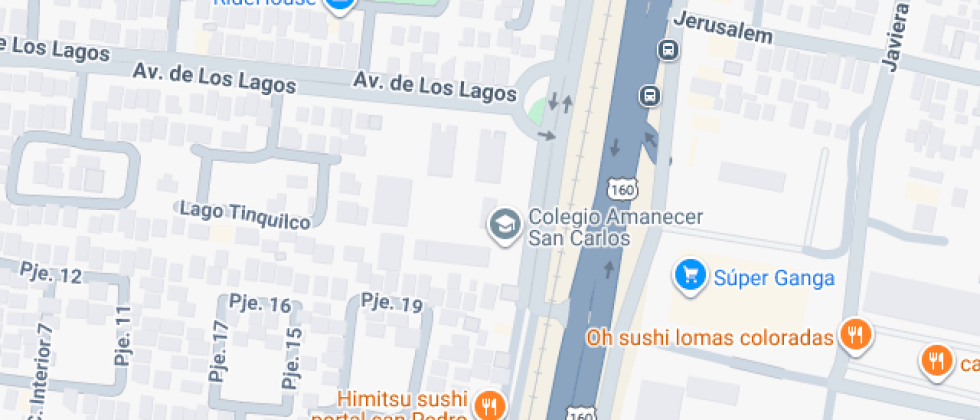980x420 pixels.
Task: Tap the lower bus stop beside Av. de Los Lagos
Action: (650, 96)
